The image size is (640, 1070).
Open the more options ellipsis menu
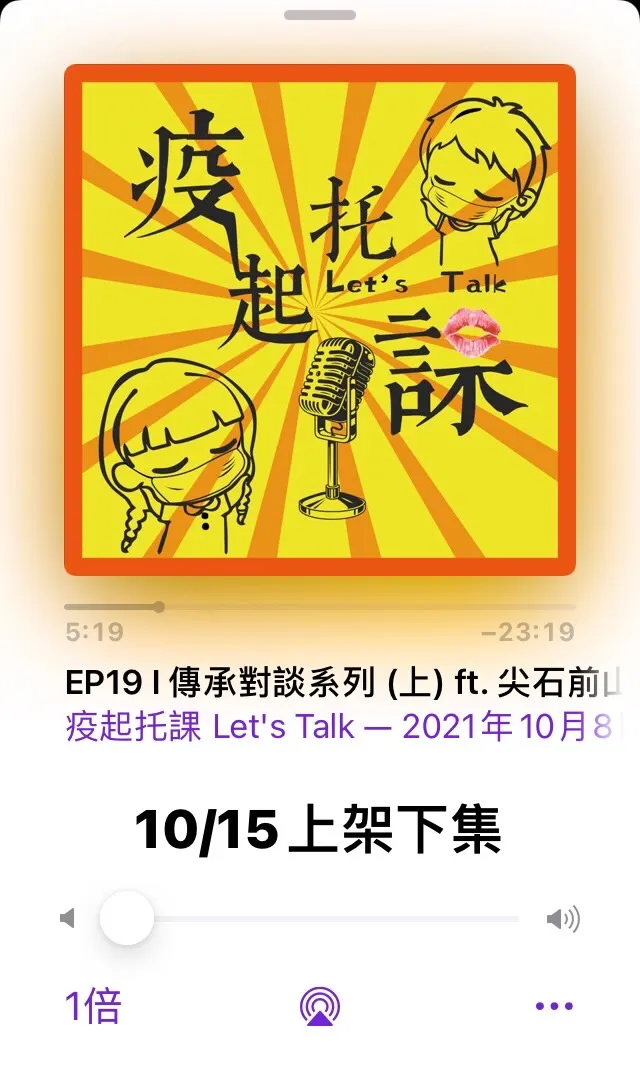554,1006
